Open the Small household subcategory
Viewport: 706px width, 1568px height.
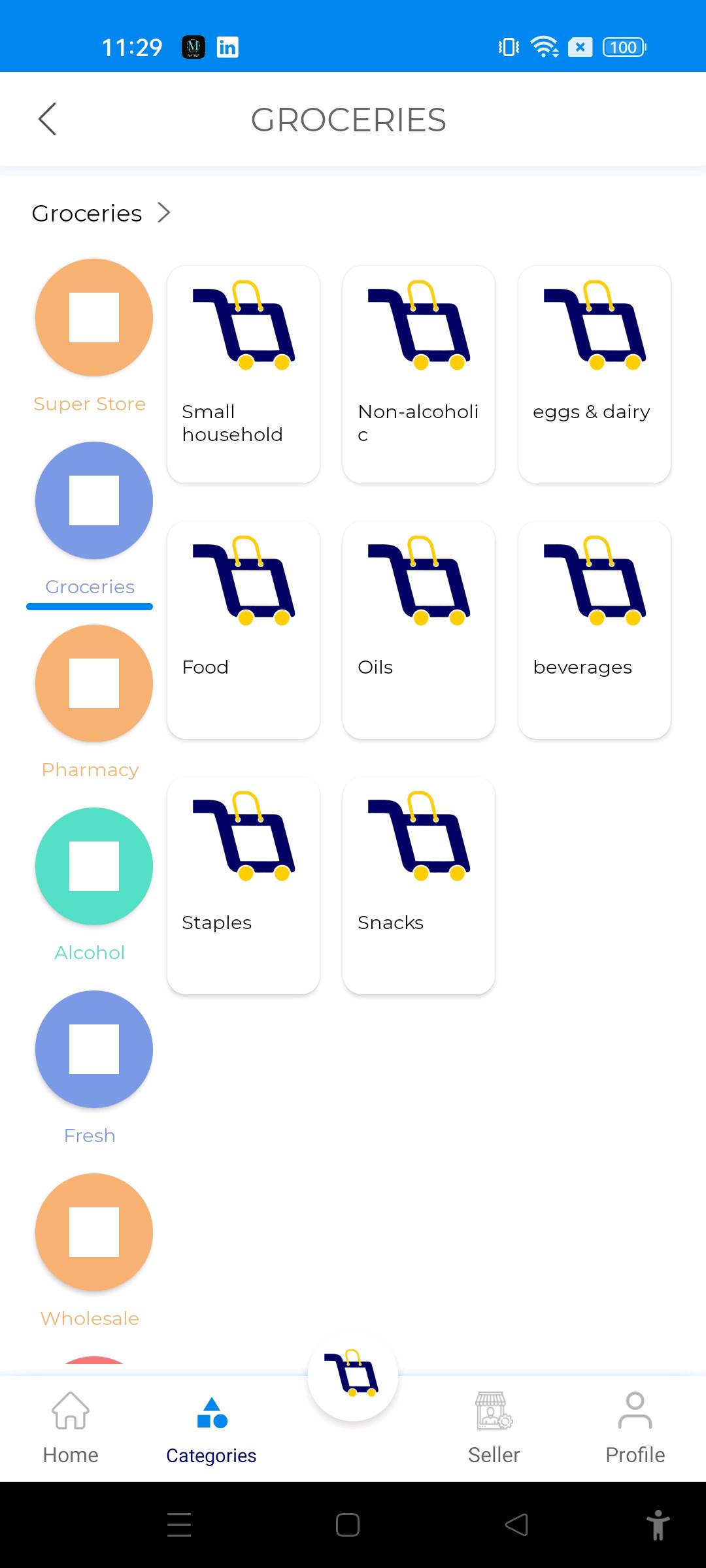click(243, 374)
